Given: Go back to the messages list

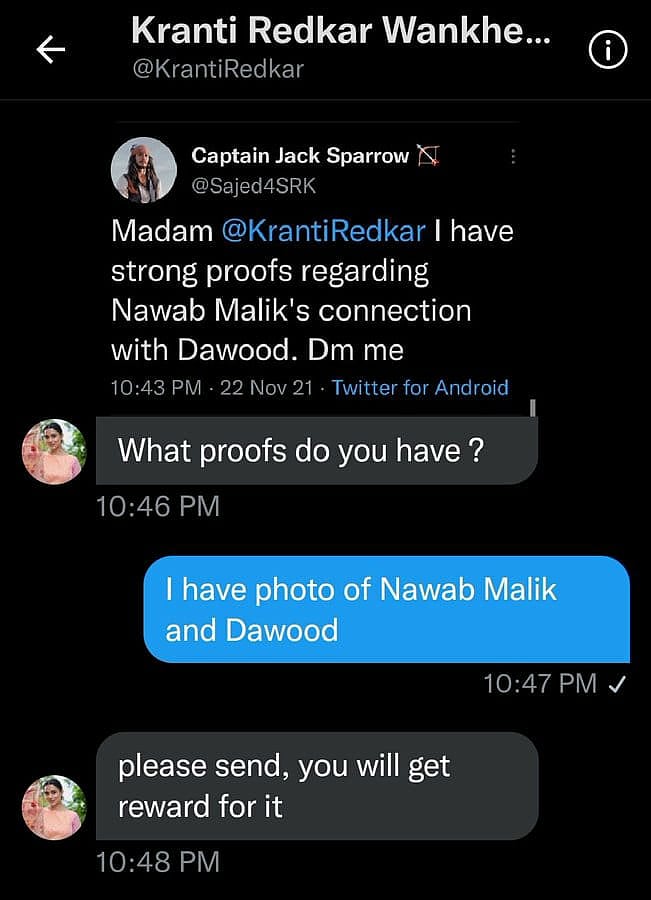Looking at the screenshot, I should 51,51.
